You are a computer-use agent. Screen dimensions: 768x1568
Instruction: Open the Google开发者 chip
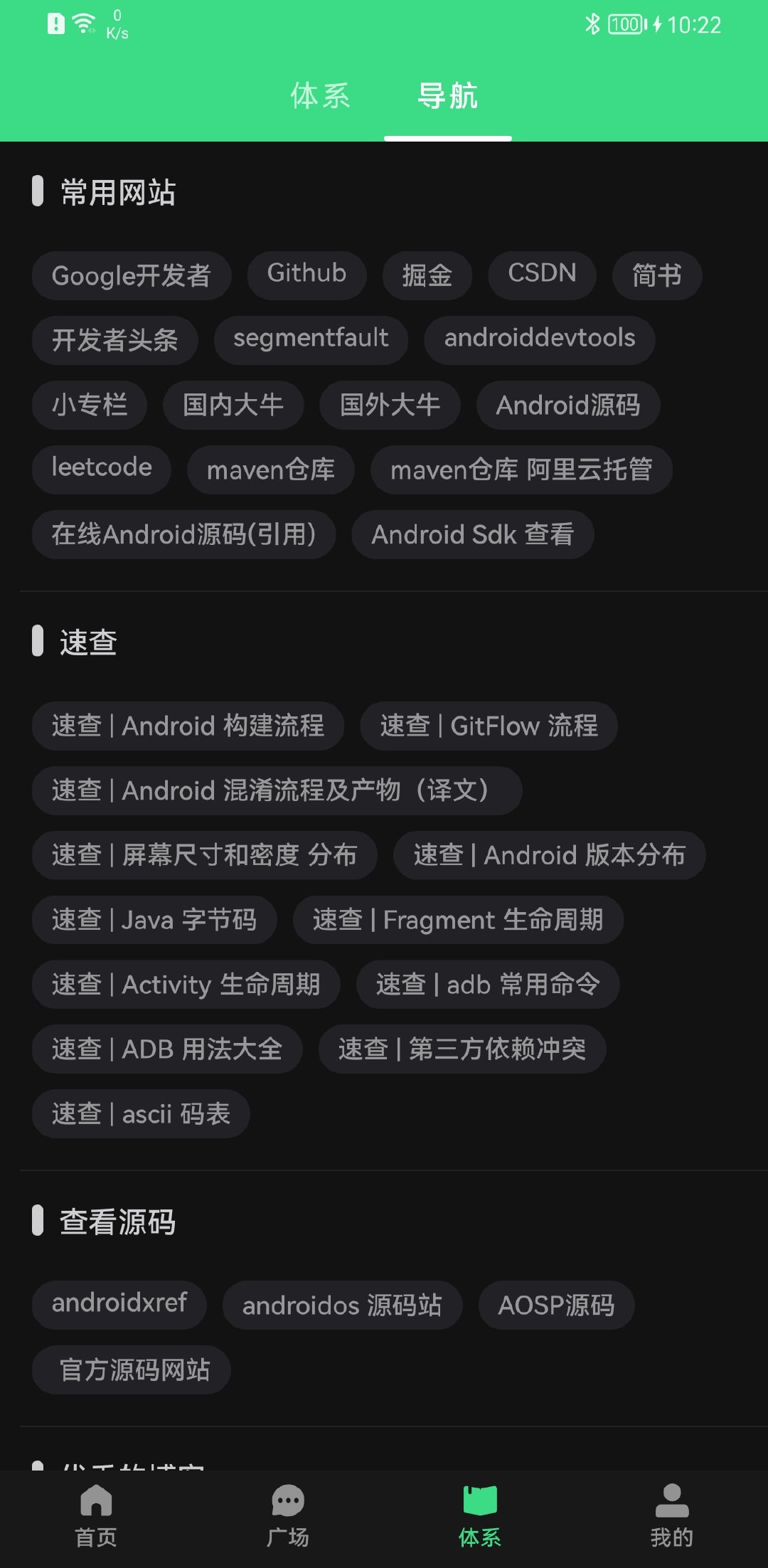[132, 275]
